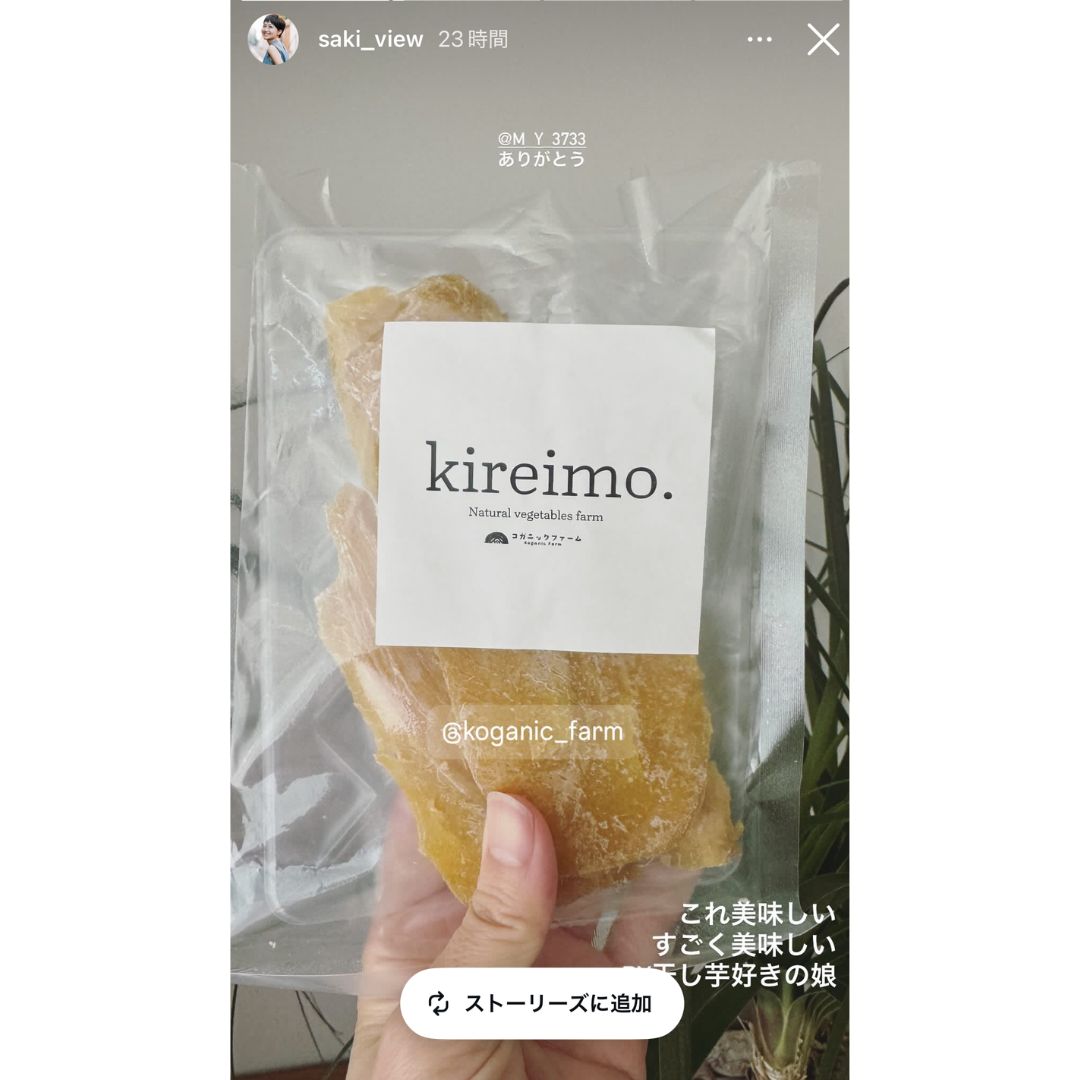1080x1080 pixels.
Task: Open the @koganic_farm mention sticker
Action: (x=533, y=732)
